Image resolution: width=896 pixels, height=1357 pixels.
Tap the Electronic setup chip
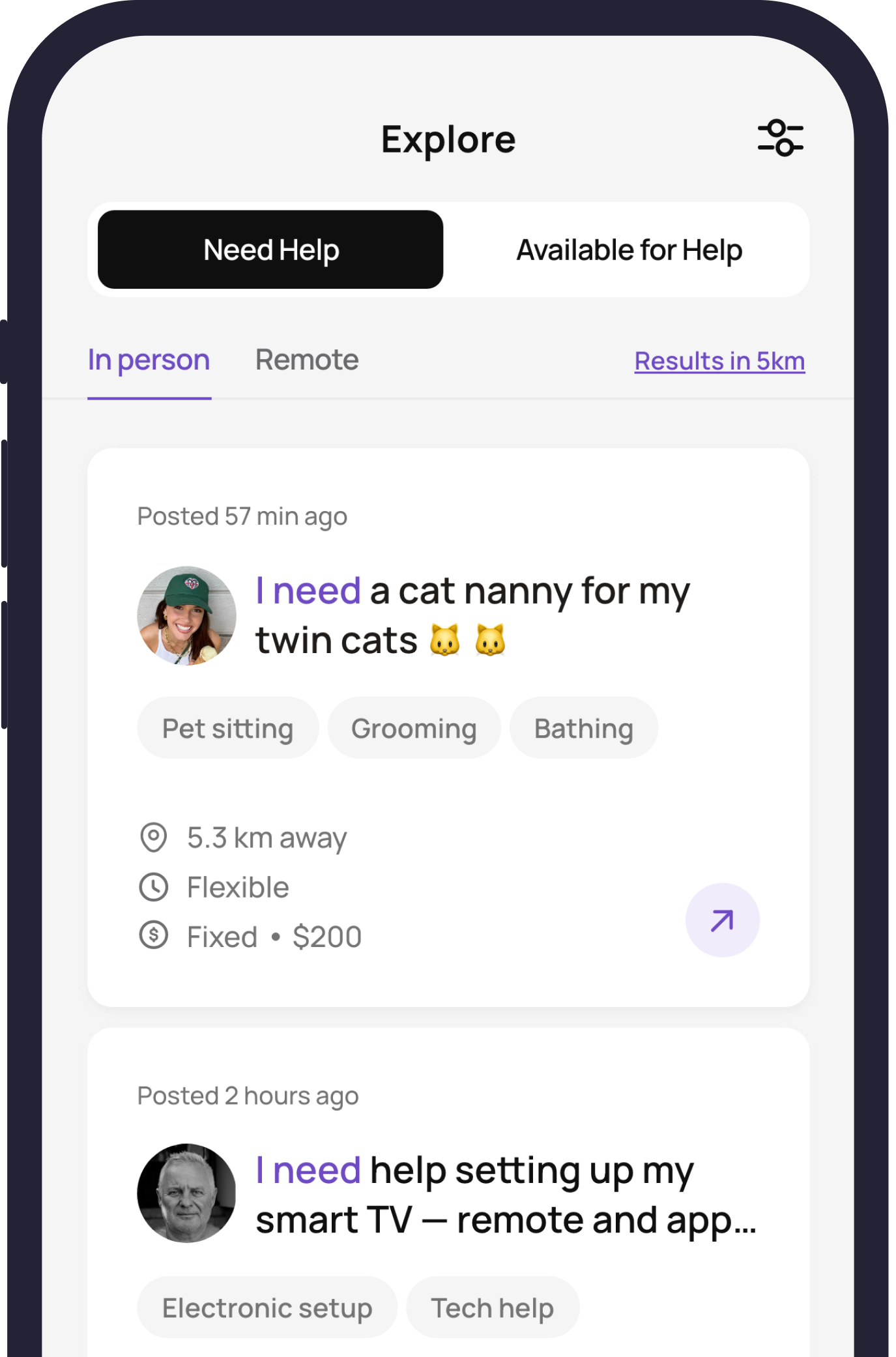pos(267,1307)
